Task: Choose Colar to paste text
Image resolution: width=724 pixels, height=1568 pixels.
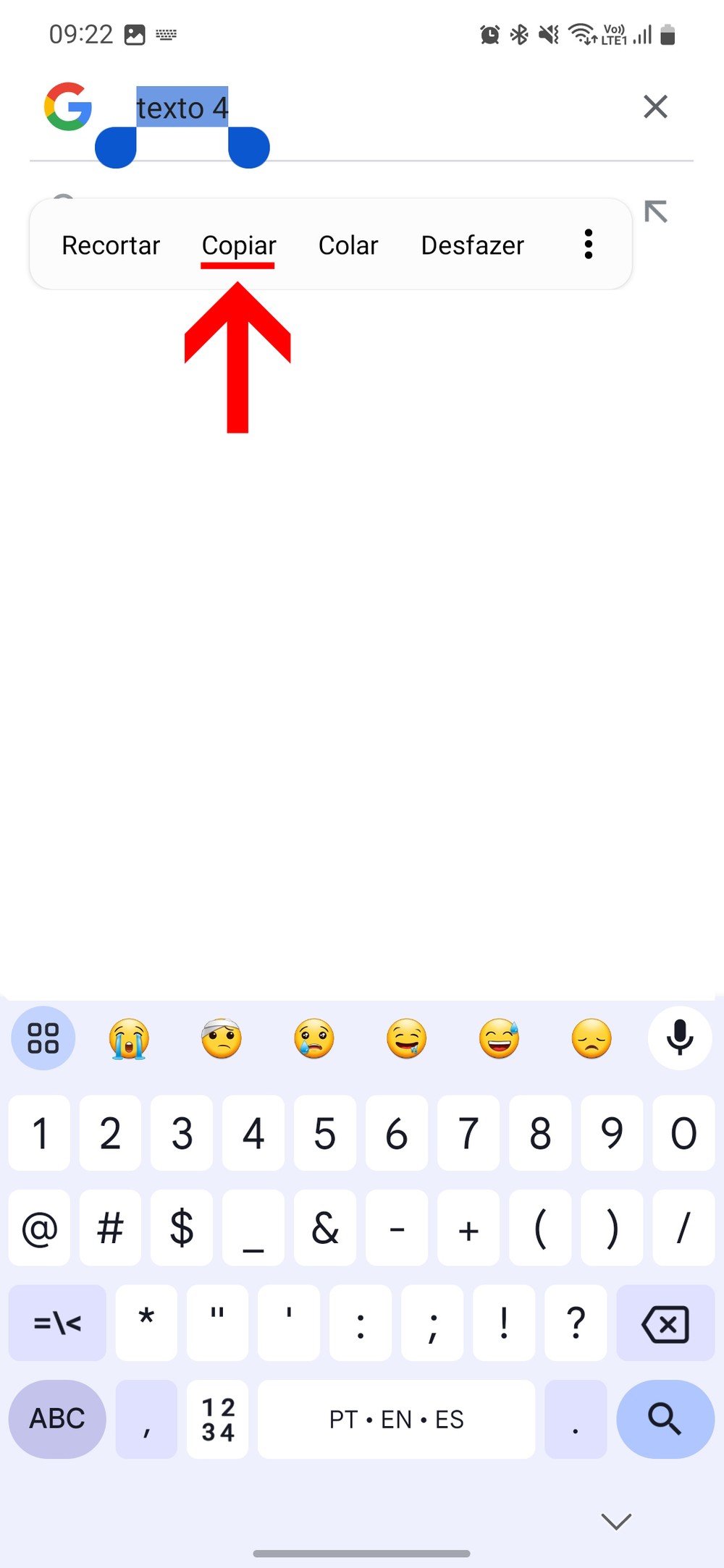Action: tap(348, 245)
